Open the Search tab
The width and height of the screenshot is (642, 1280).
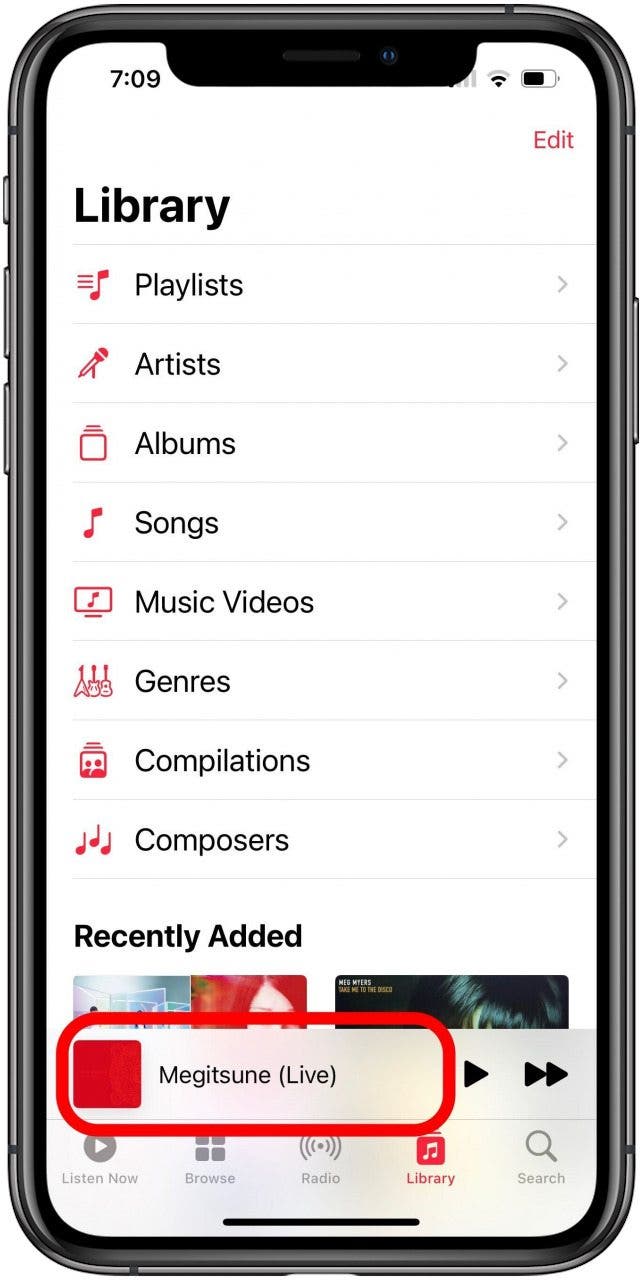[541, 1158]
